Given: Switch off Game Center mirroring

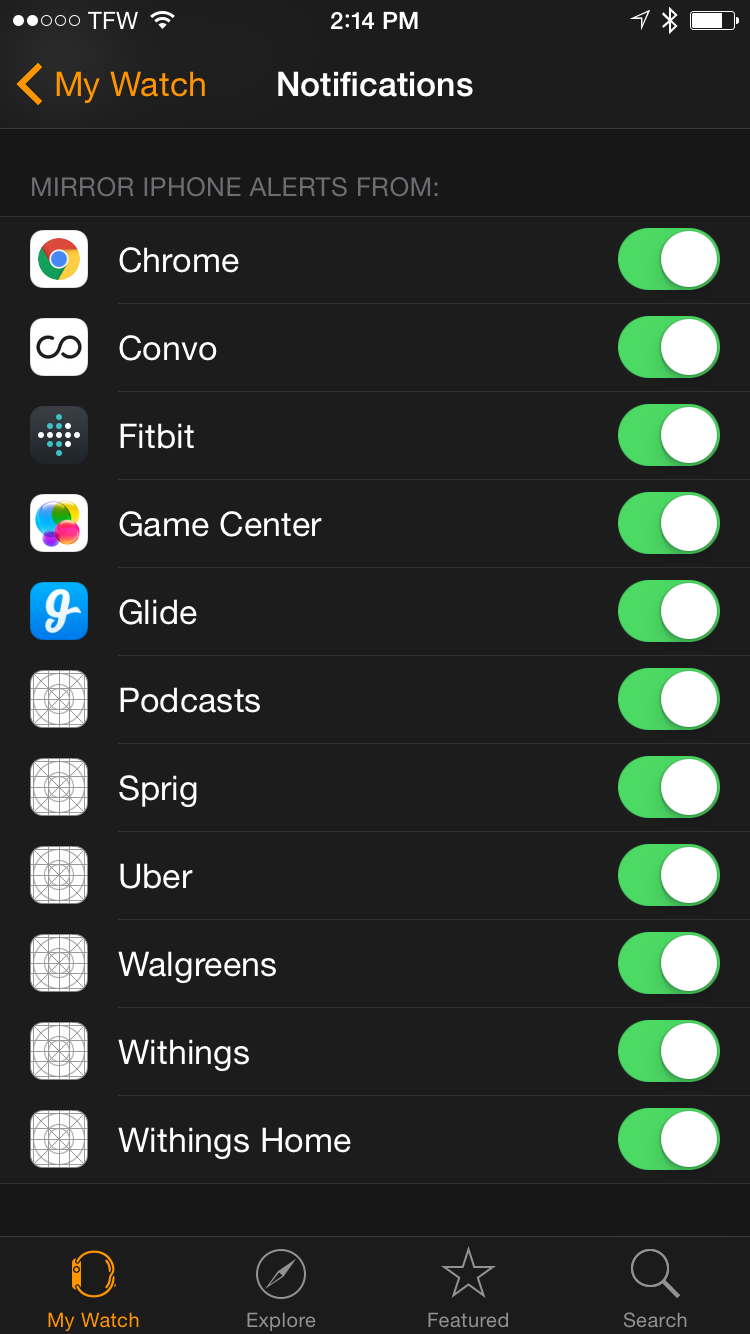Looking at the screenshot, I should point(669,524).
